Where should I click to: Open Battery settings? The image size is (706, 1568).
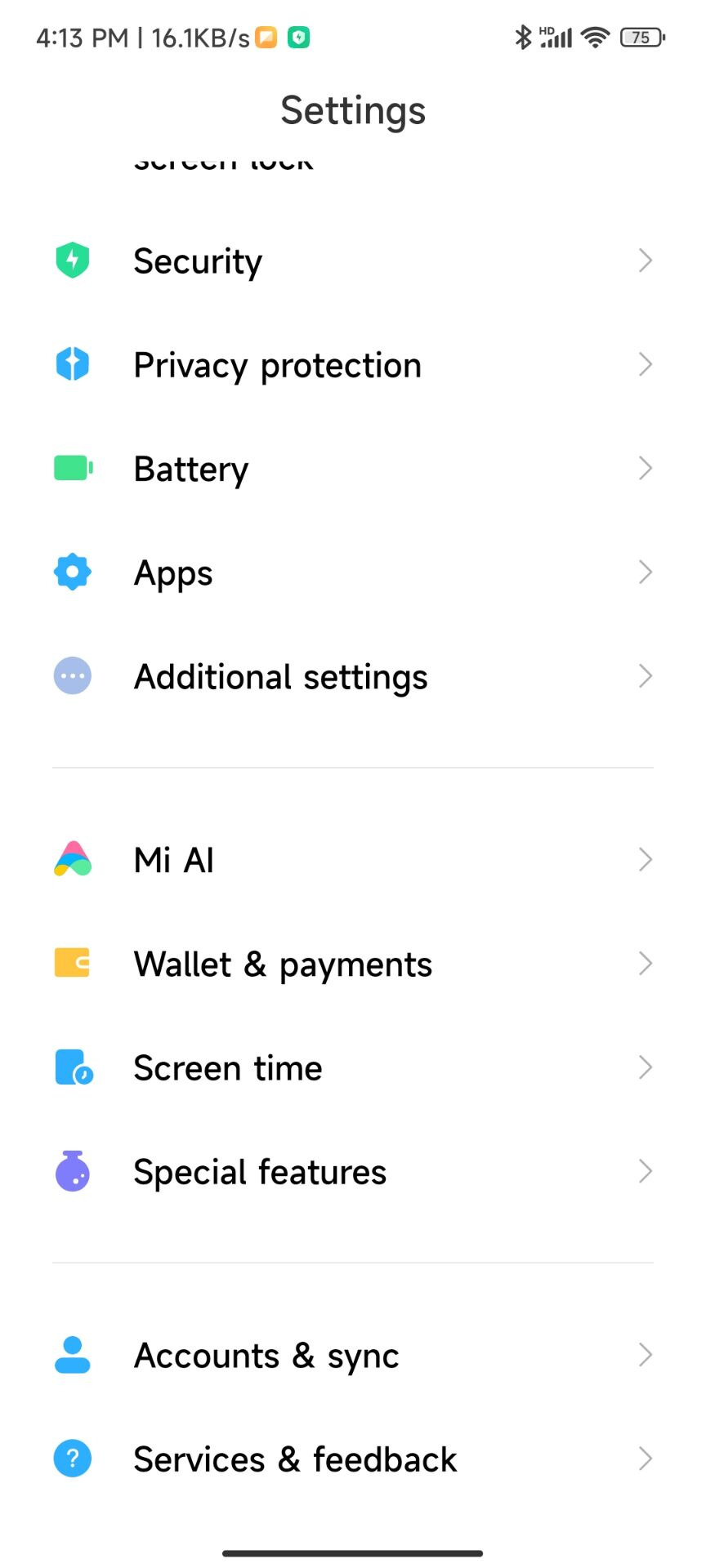pyautogui.click(x=353, y=469)
